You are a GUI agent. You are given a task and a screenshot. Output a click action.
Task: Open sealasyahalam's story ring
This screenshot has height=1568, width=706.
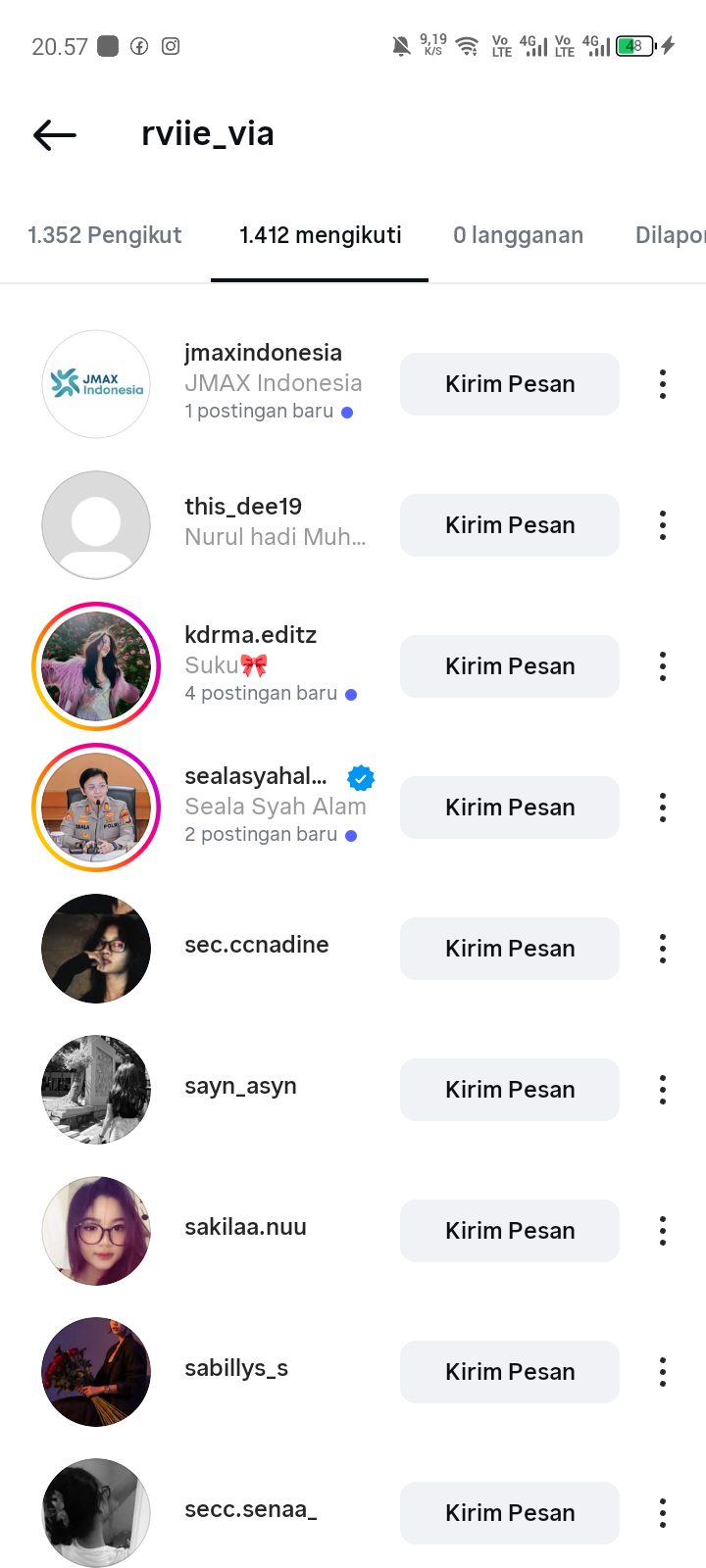[x=96, y=808]
